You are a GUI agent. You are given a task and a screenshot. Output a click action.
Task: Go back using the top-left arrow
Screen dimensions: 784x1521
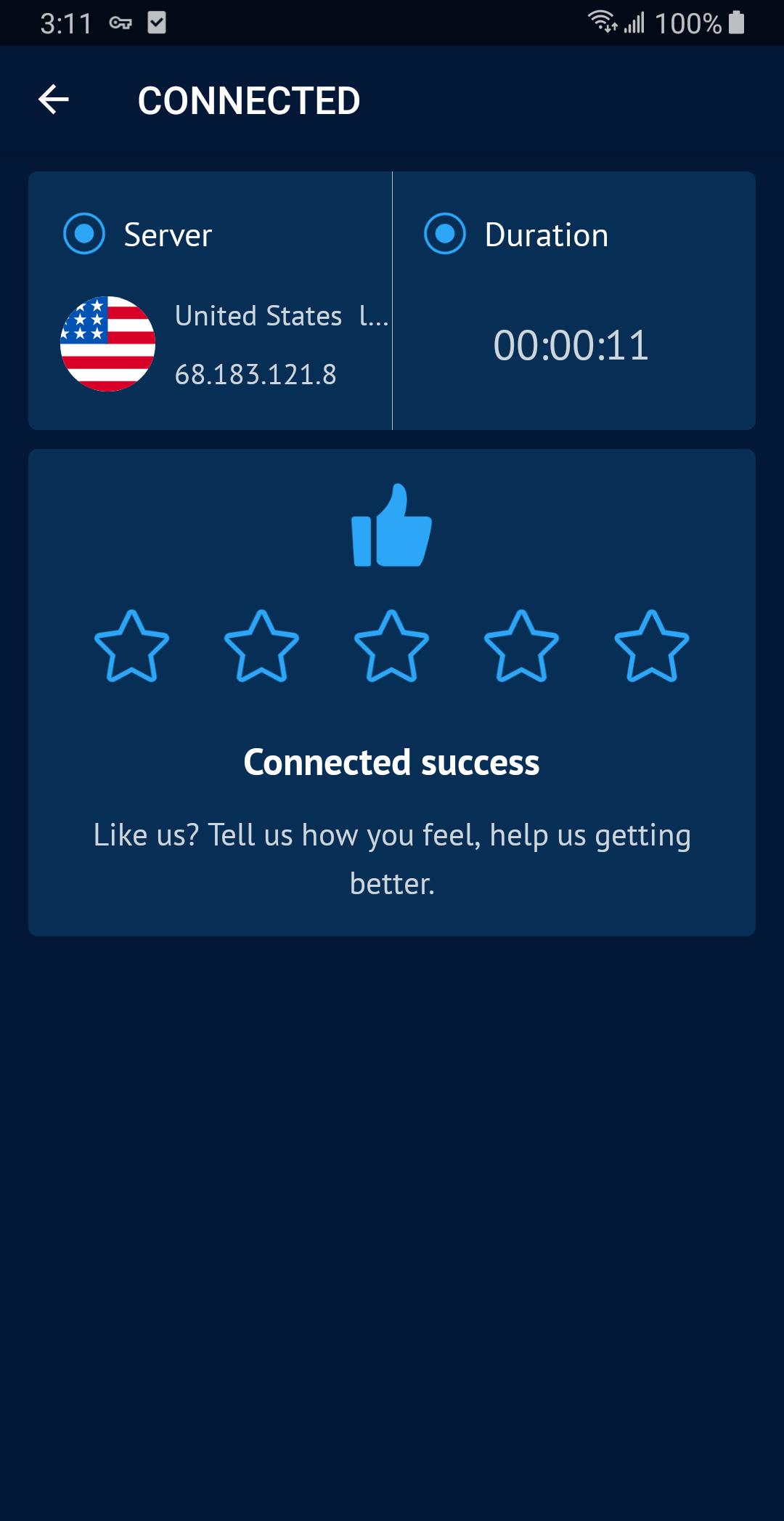click(x=54, y=100)
